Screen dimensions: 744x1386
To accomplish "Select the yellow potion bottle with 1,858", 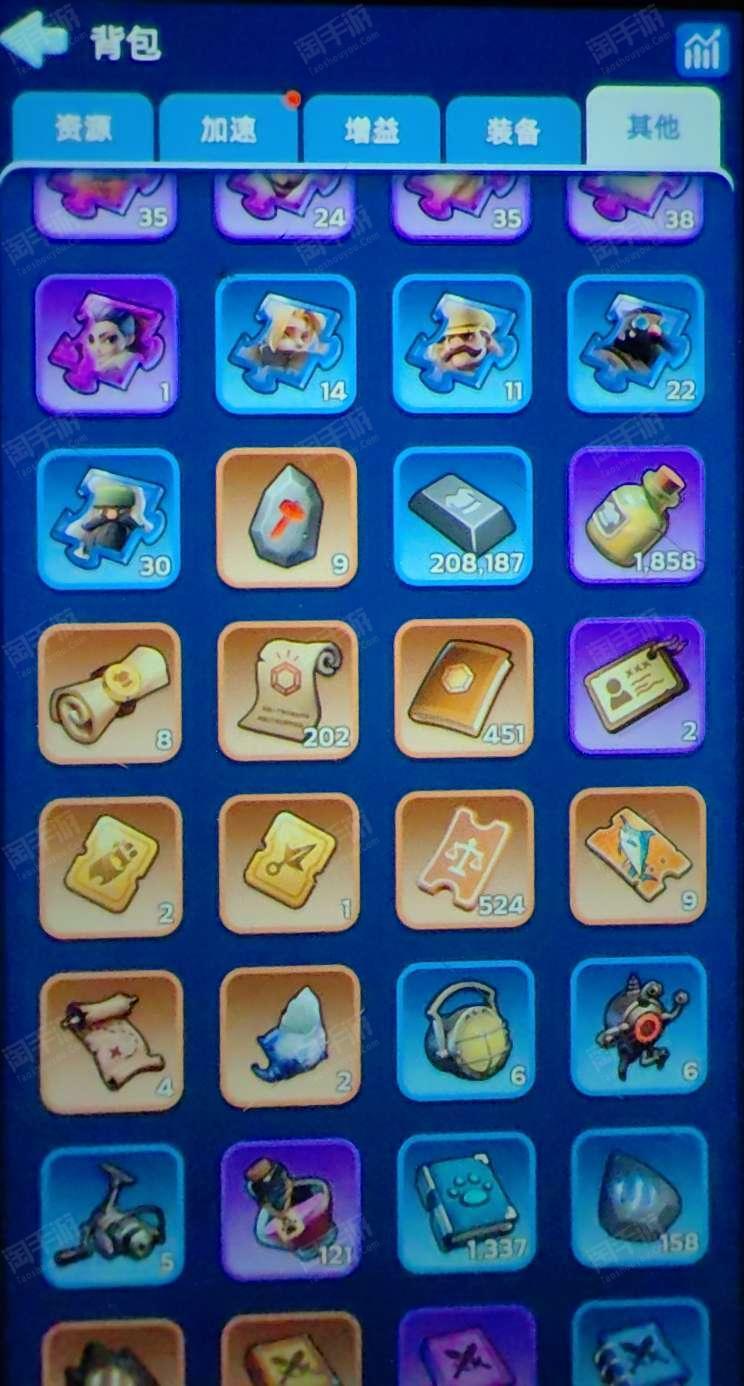I will [x=636, y=514].
